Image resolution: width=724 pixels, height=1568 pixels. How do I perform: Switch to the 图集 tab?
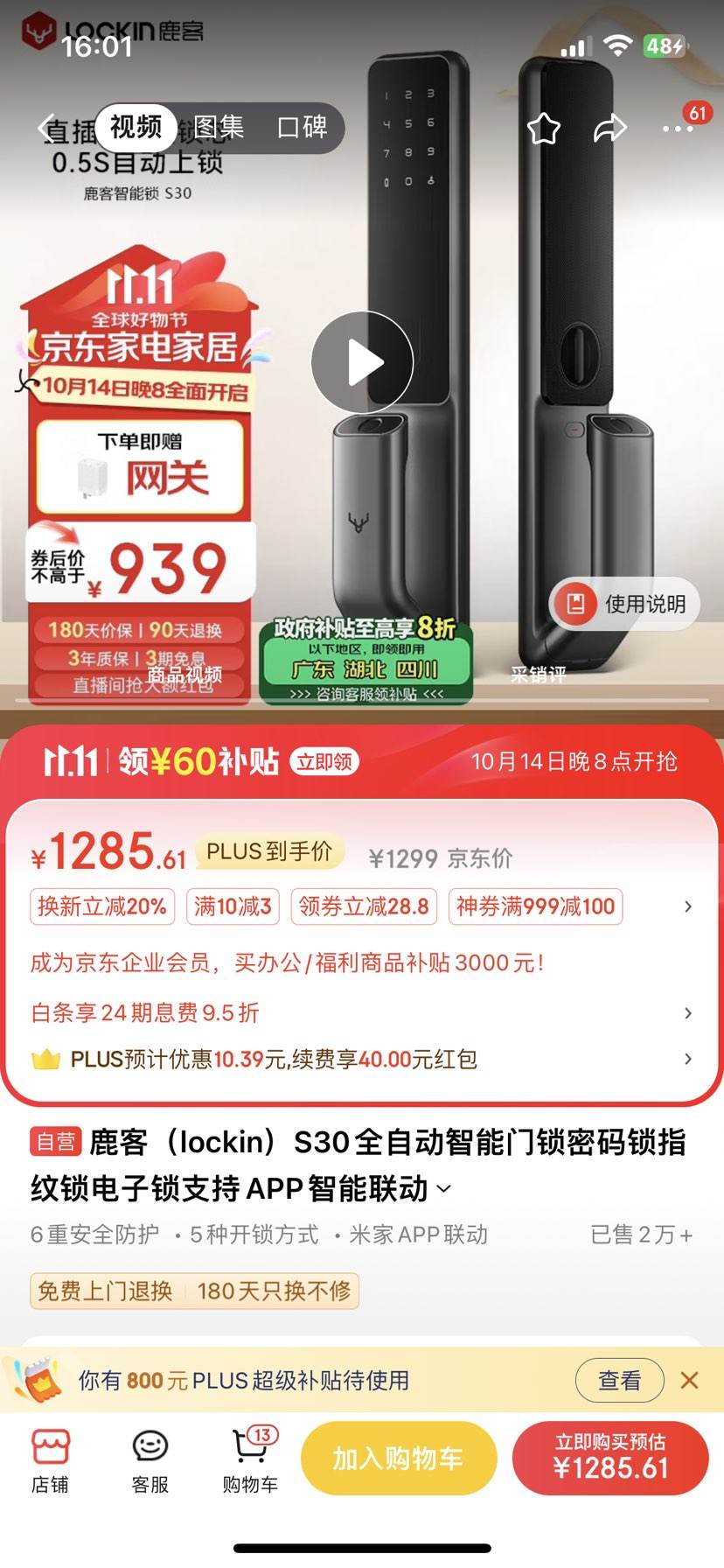coord(218,128)
